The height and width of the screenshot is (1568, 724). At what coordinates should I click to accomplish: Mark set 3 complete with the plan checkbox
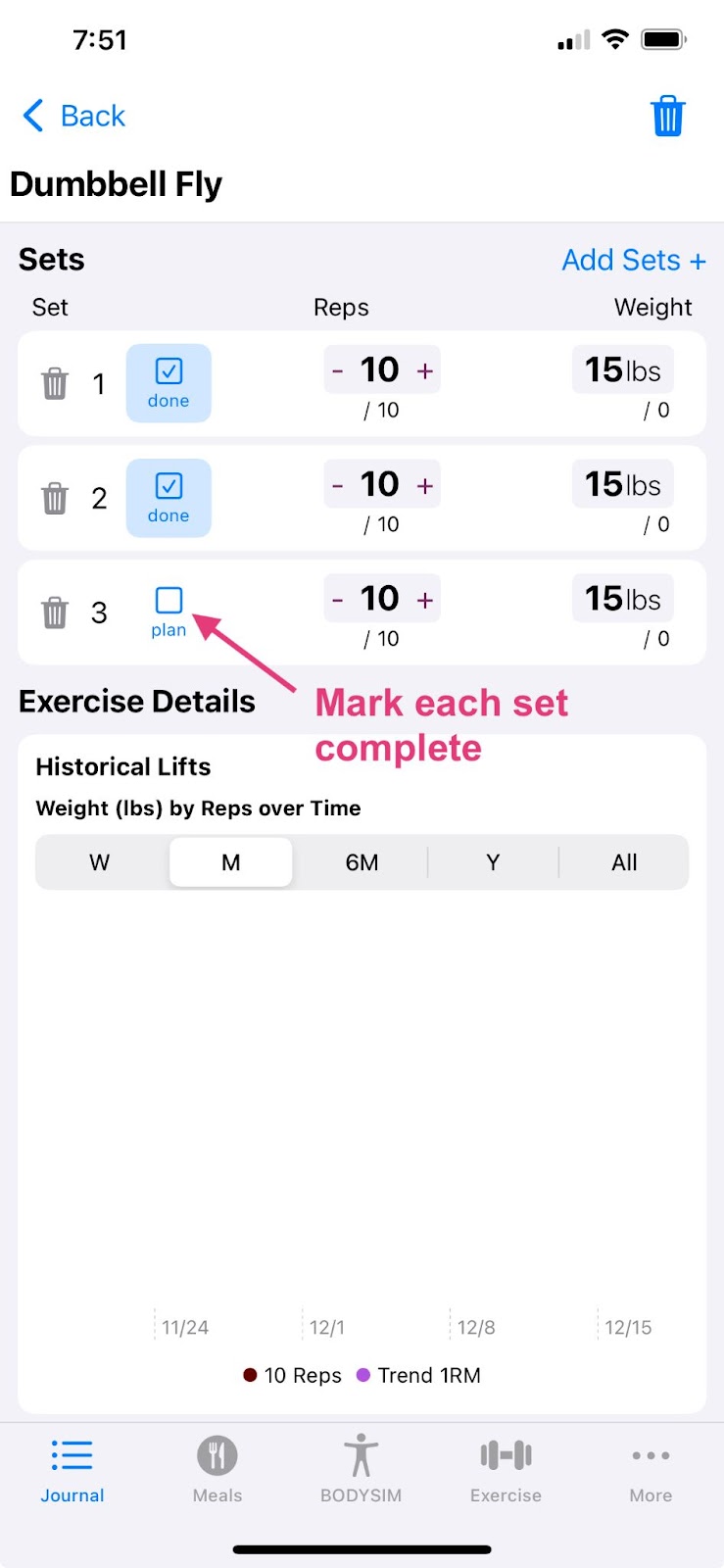point(169,612)
